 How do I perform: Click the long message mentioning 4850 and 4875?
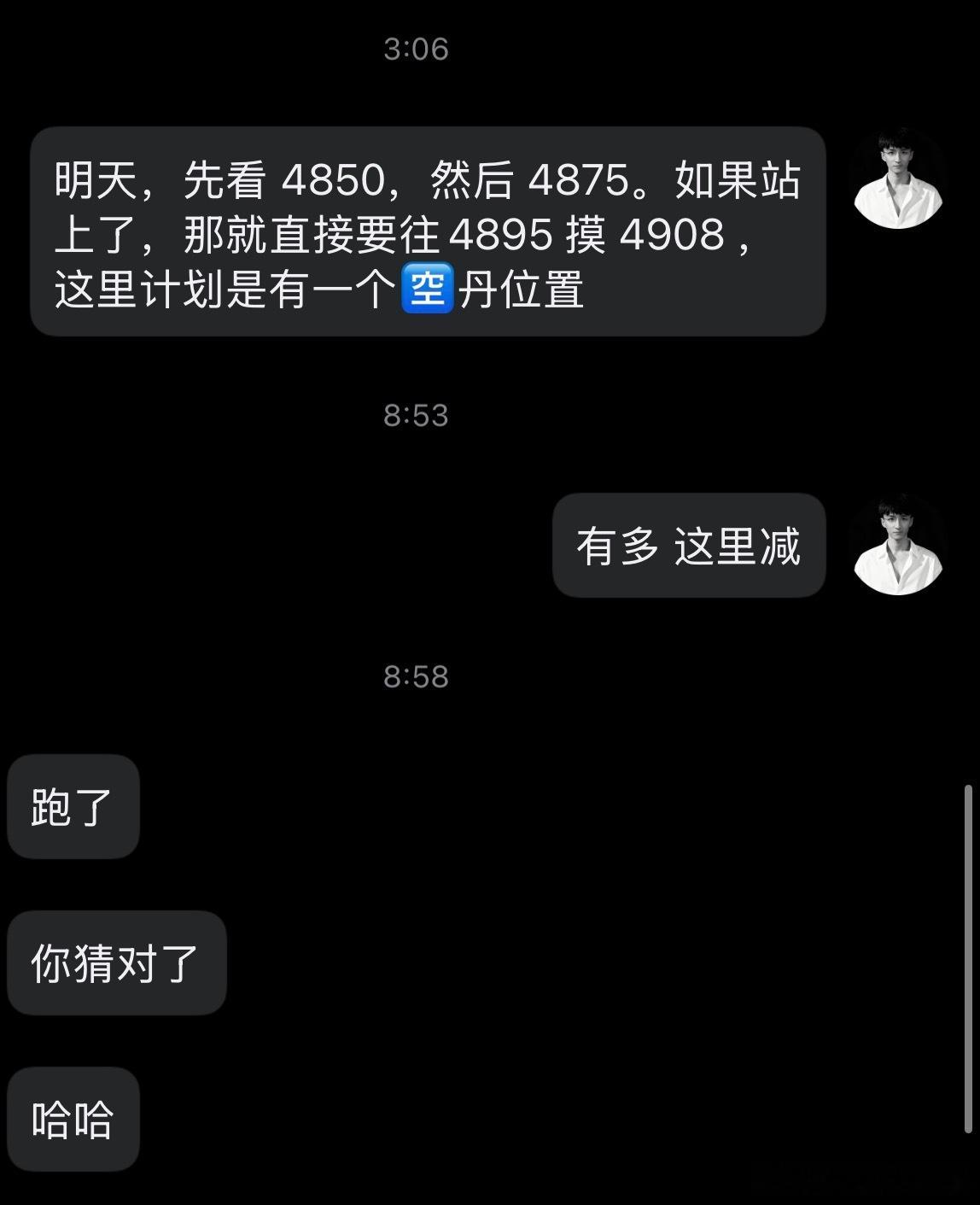point(427,231)
